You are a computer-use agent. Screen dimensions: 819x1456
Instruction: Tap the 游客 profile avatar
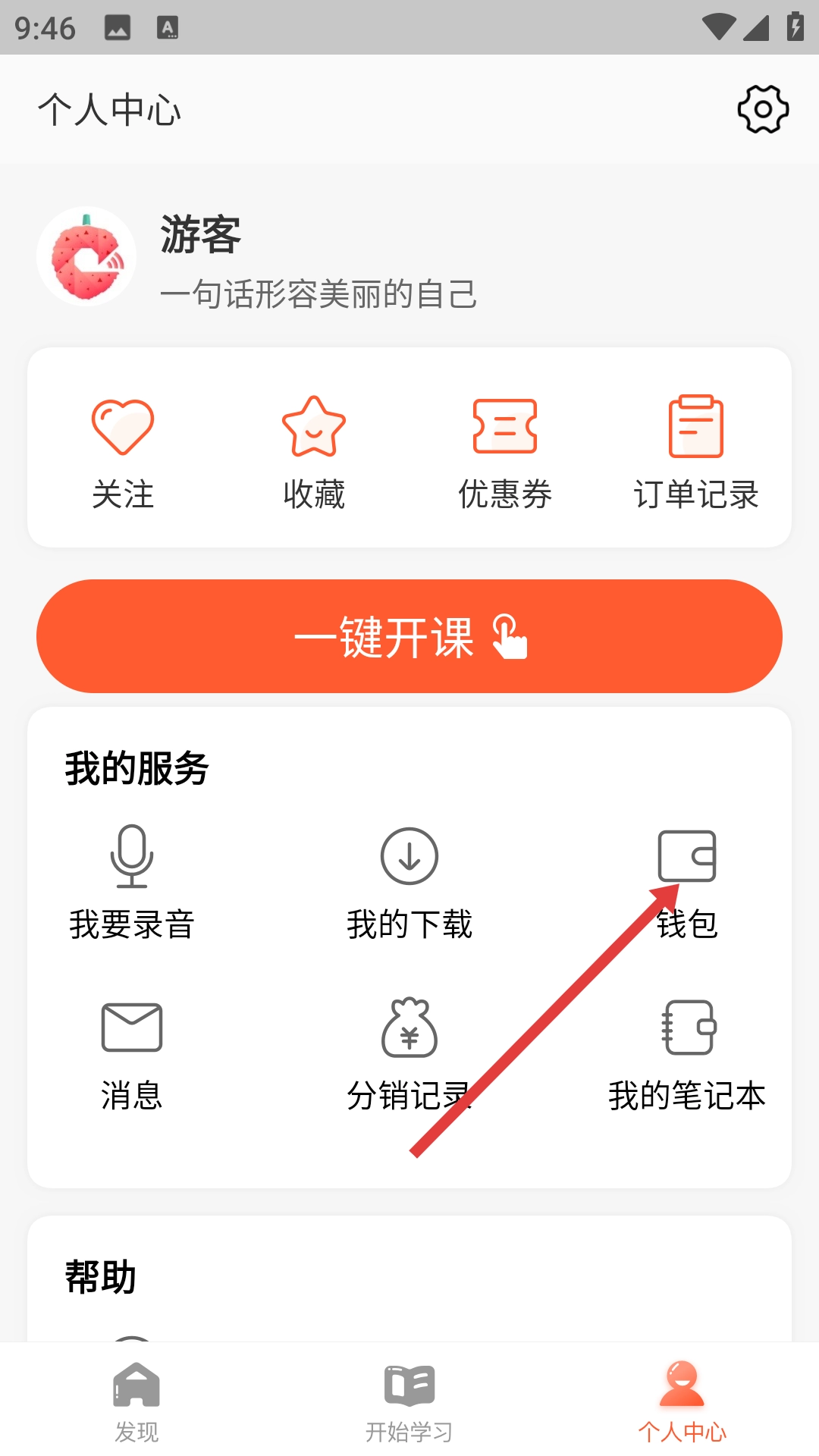86,257
